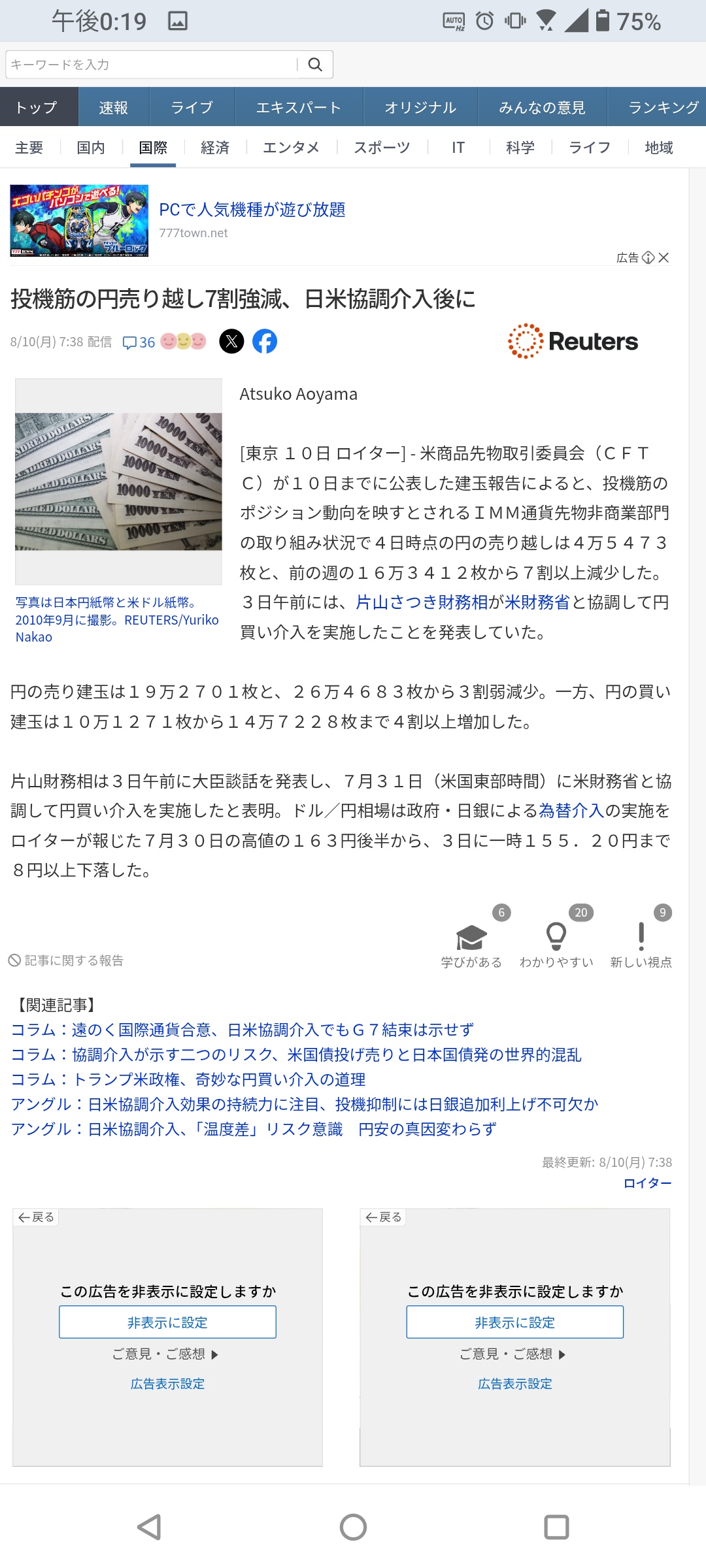The height and width of the screenshot is (1568, 706).
Task: Enlarge the yen and dollar banknote photo
Action: [x=118, y=482]
